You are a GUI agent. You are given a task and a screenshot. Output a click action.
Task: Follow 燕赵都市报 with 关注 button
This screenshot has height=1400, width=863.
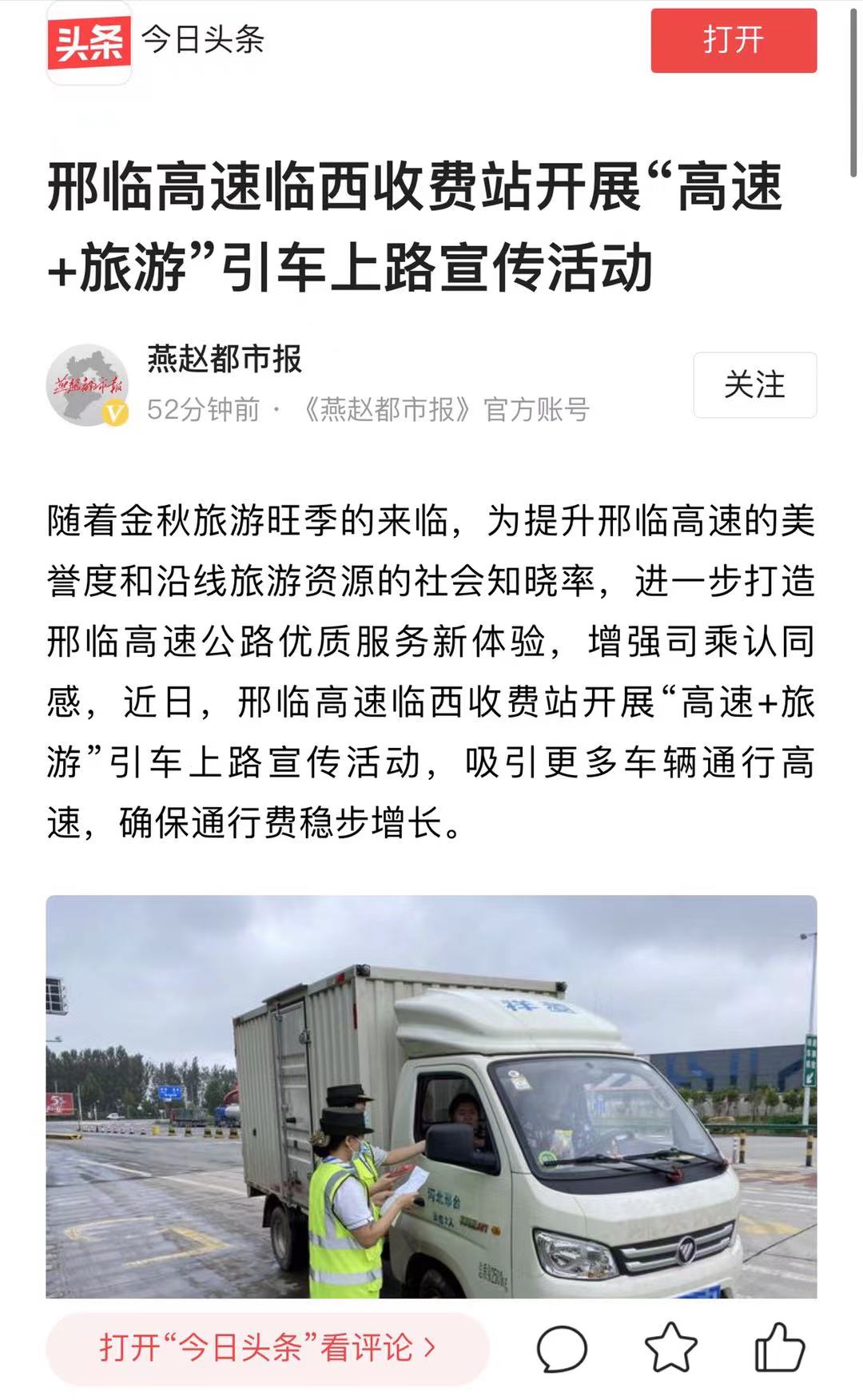pyautogui.click(x=754, y=385)
